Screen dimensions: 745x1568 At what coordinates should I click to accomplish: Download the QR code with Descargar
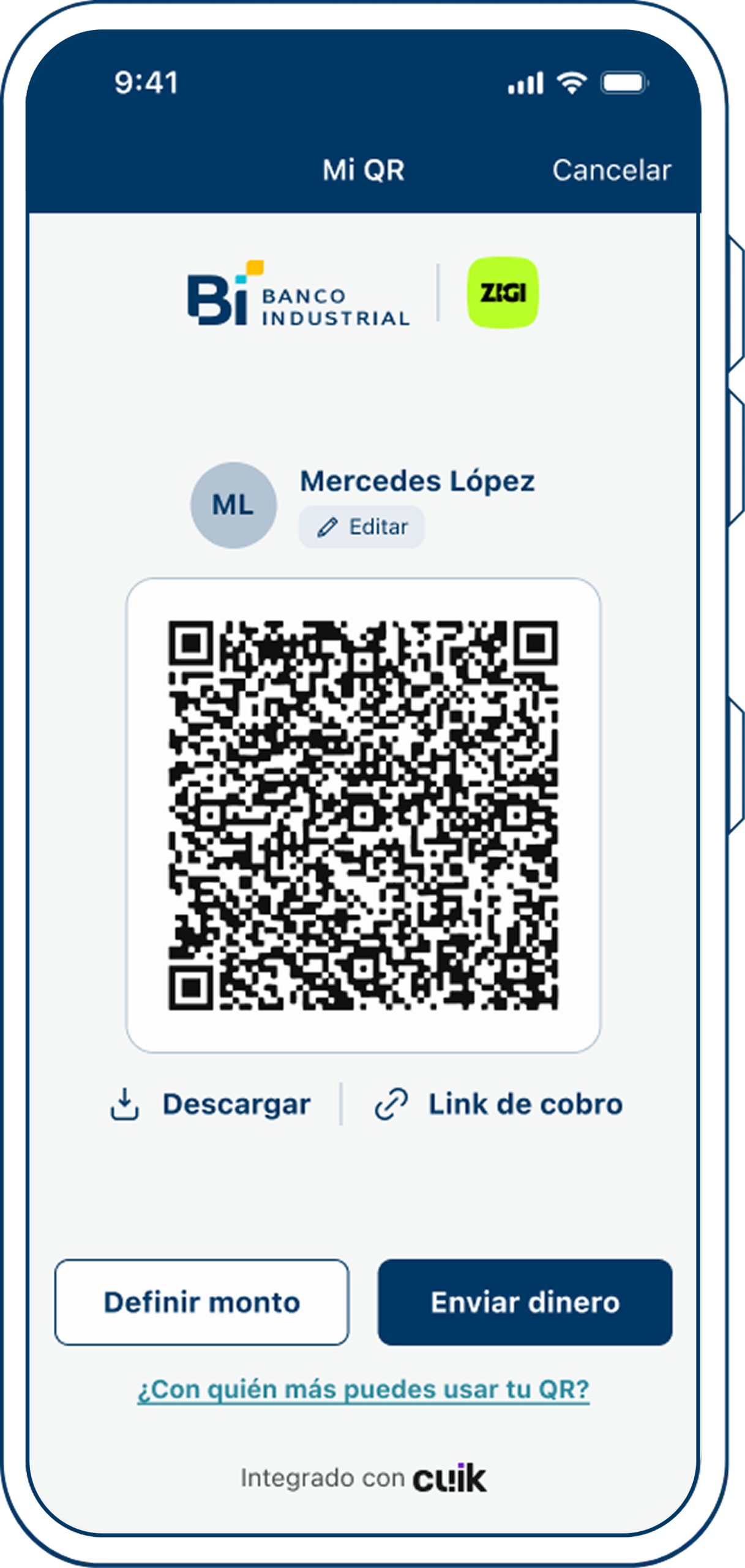pos(211,1104)
